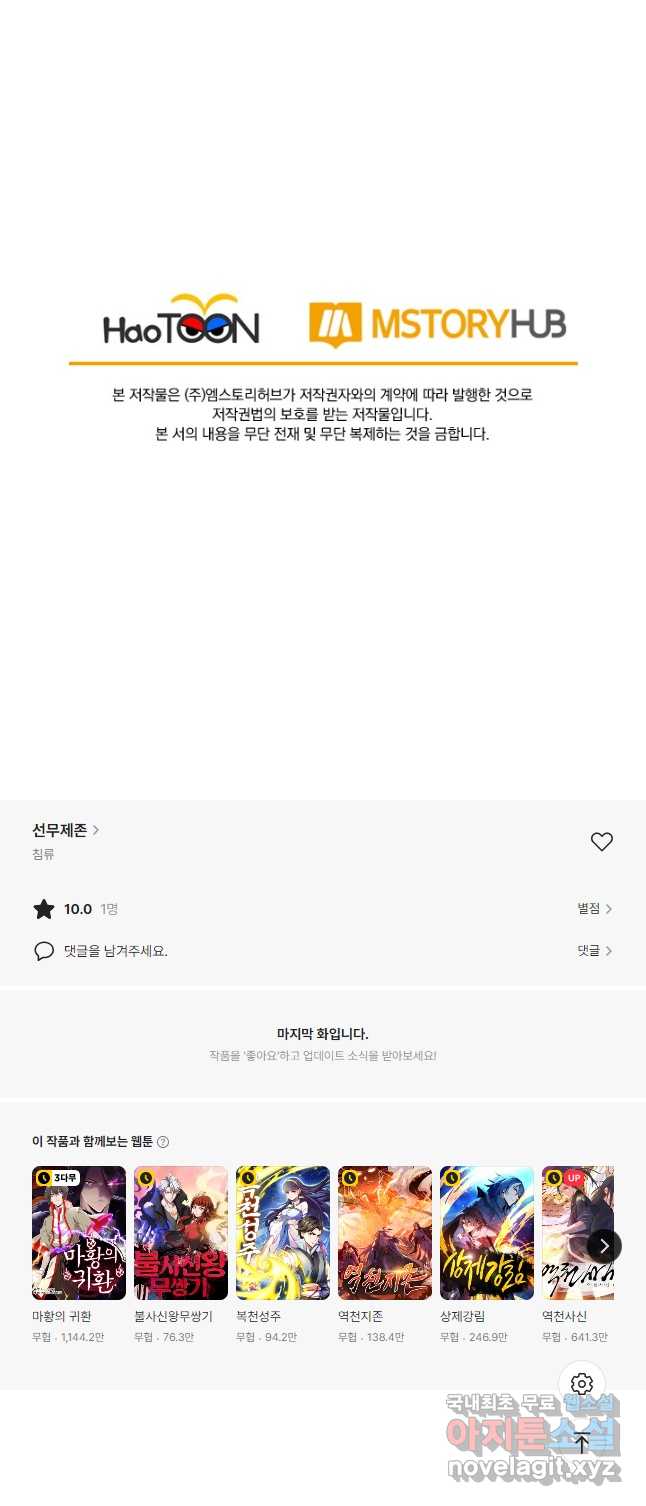Like this series with the heart icon

click(x=601, y=842)
